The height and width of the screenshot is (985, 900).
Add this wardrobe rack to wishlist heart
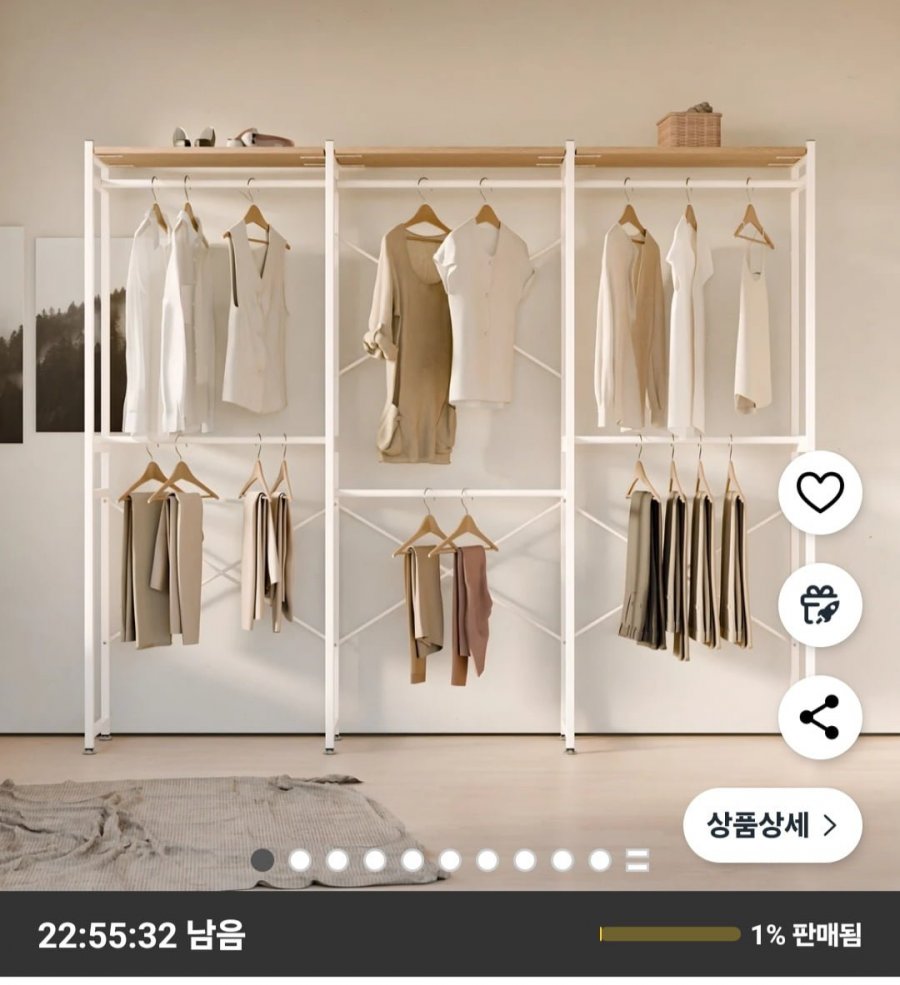[820, 492]
